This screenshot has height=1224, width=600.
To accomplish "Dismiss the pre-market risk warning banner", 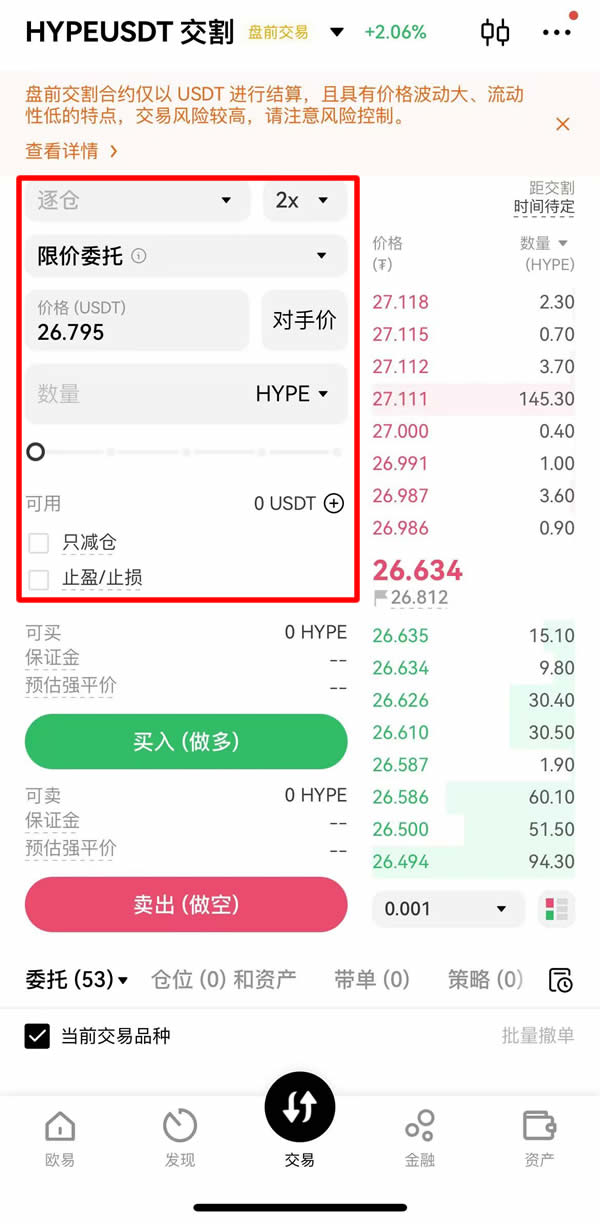I will pos(563,124).
